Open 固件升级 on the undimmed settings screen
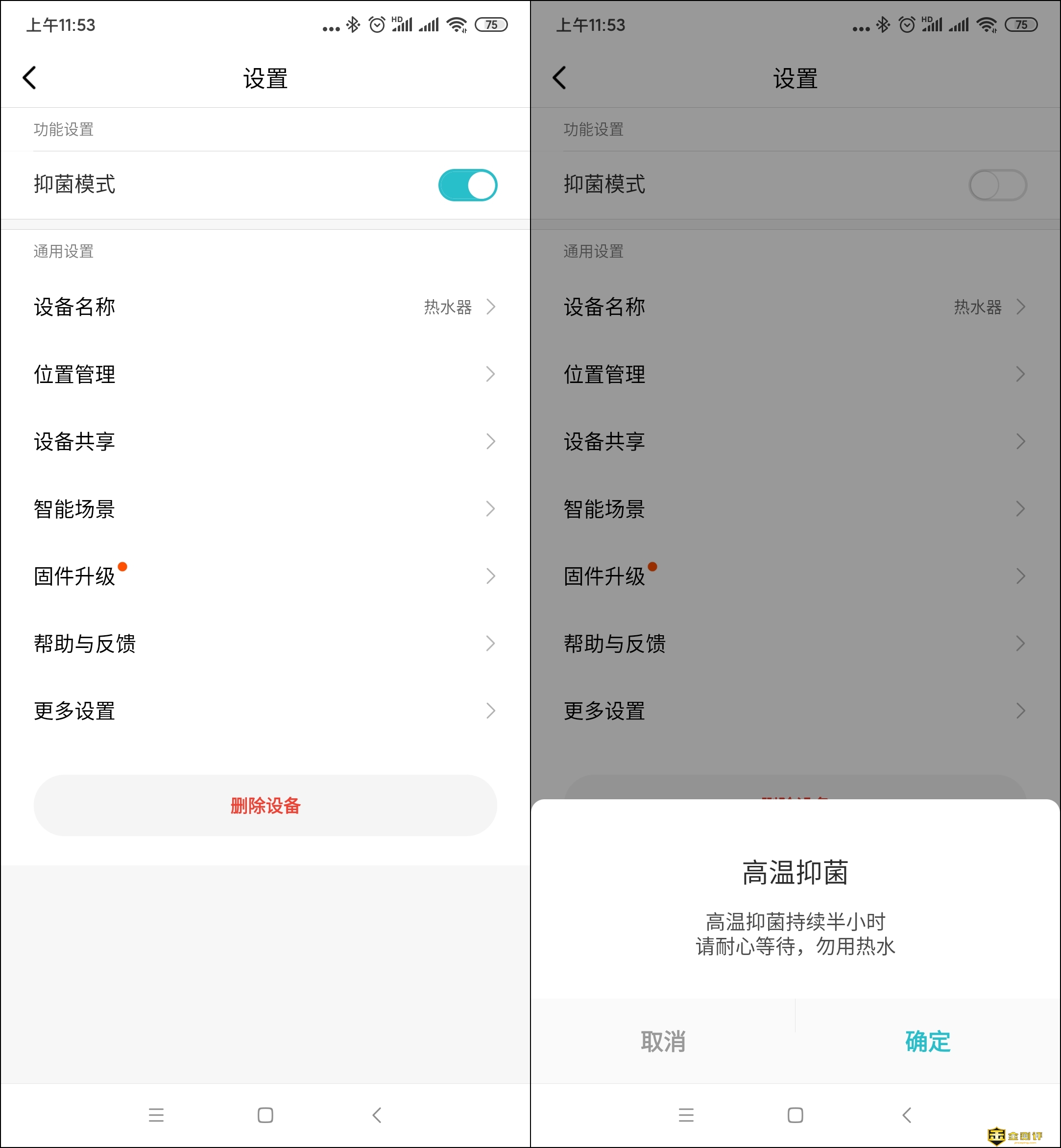This screenshot has width=1061, height=1148. [x=265, y=576]
